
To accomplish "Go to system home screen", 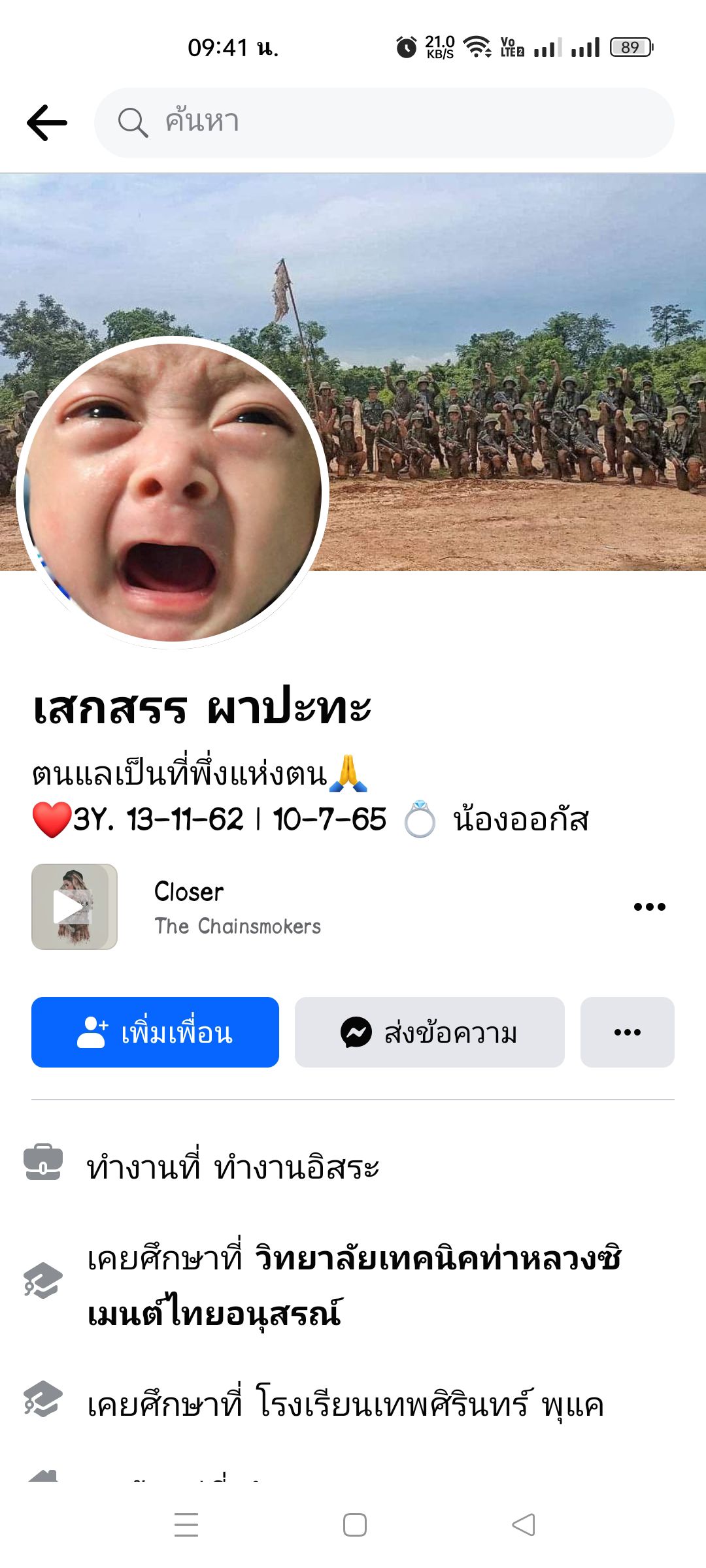I will tap(355, 1525).
